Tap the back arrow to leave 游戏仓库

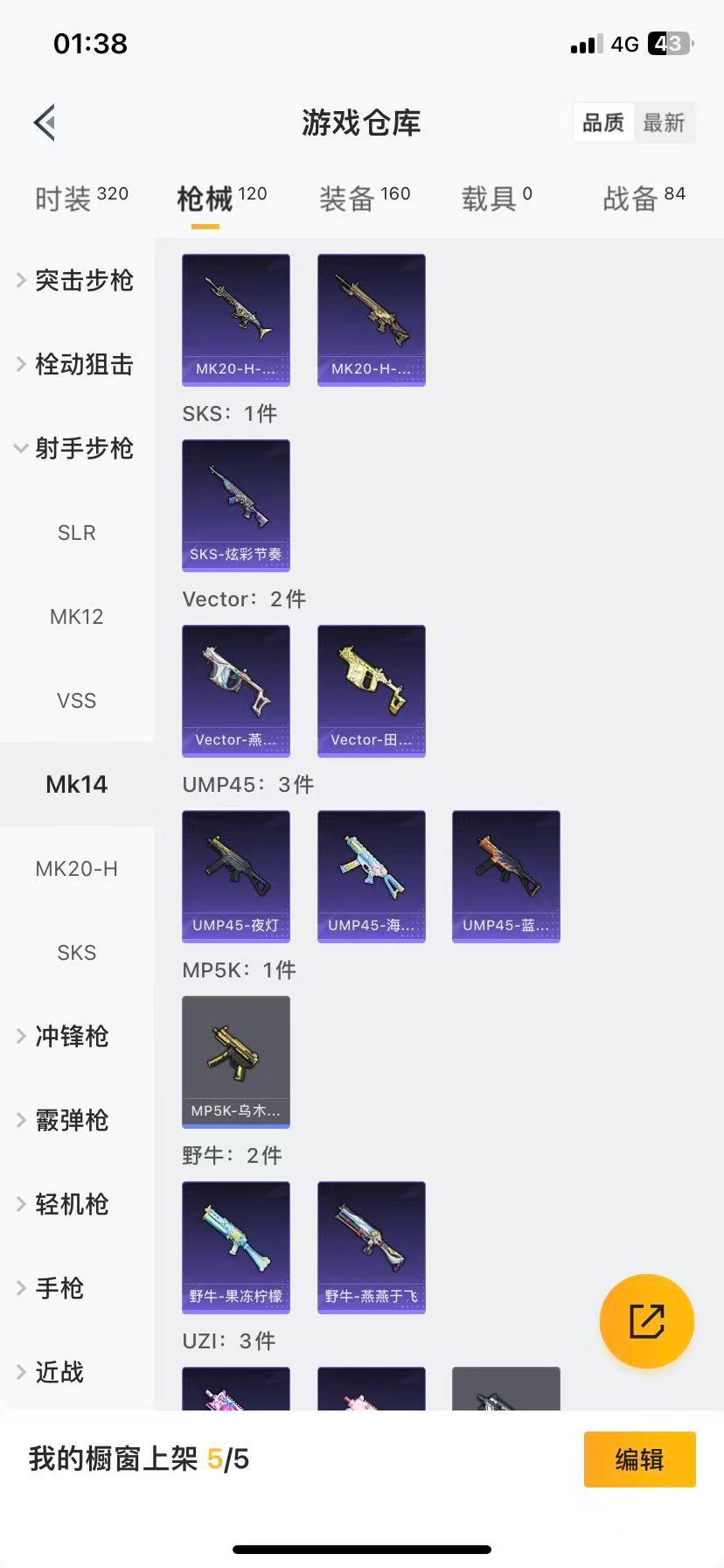pos(44,122)
